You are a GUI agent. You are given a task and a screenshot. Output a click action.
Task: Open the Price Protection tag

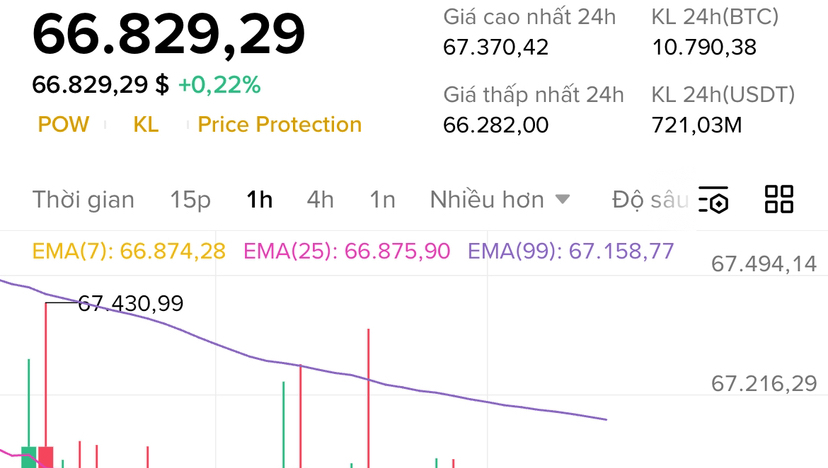(280, 125)
